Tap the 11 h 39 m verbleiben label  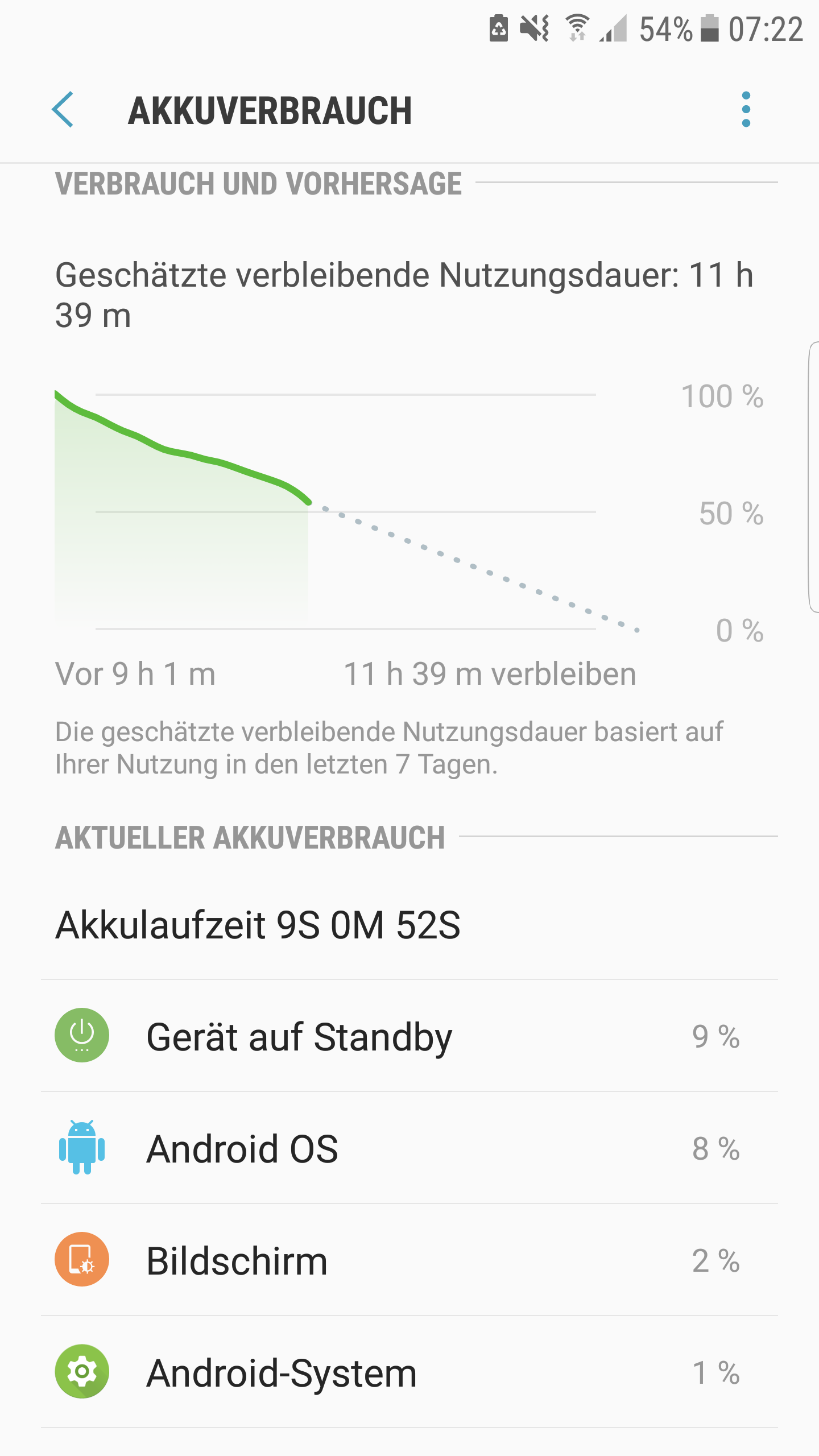coord(490,675)
